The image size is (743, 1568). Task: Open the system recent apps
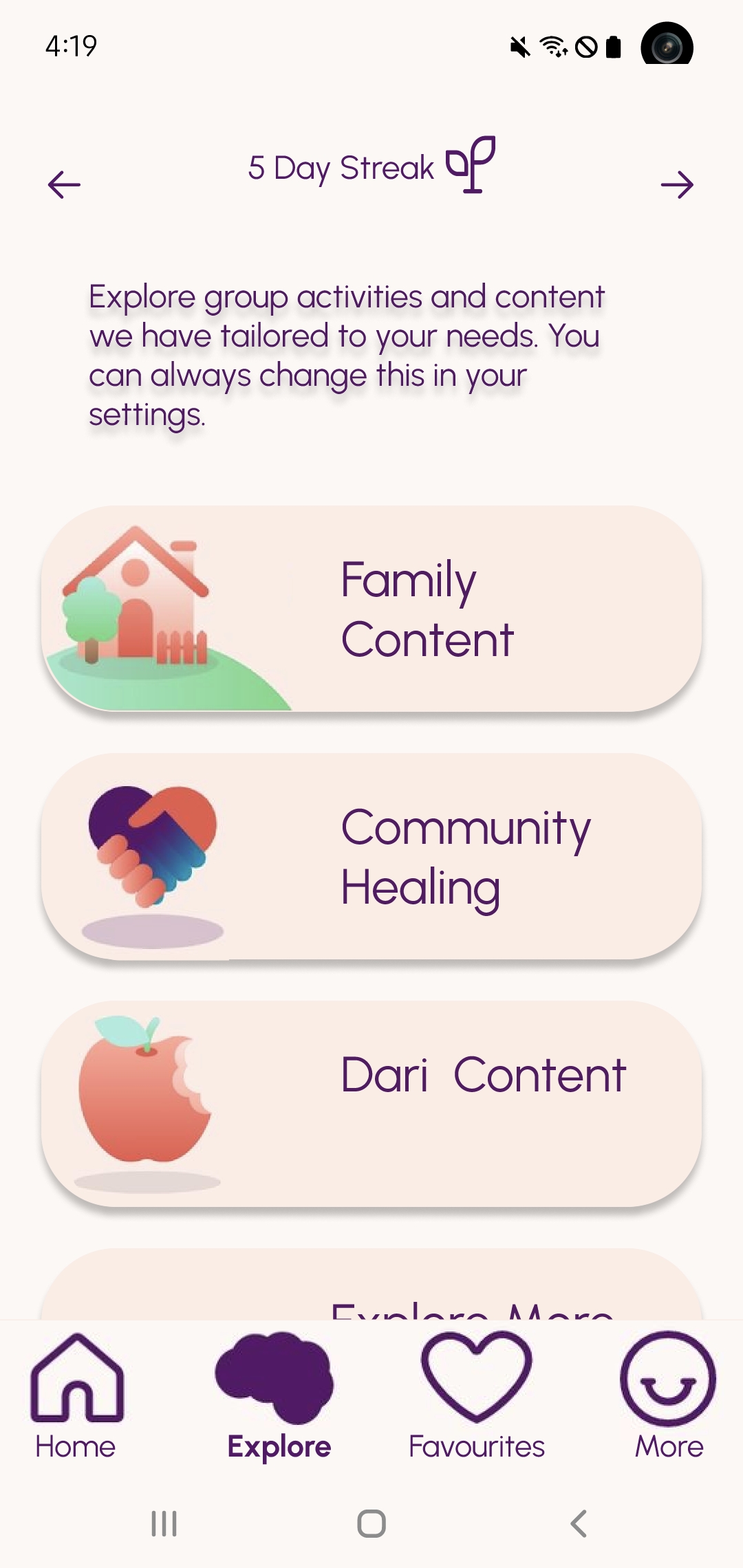click(164, 1523)
